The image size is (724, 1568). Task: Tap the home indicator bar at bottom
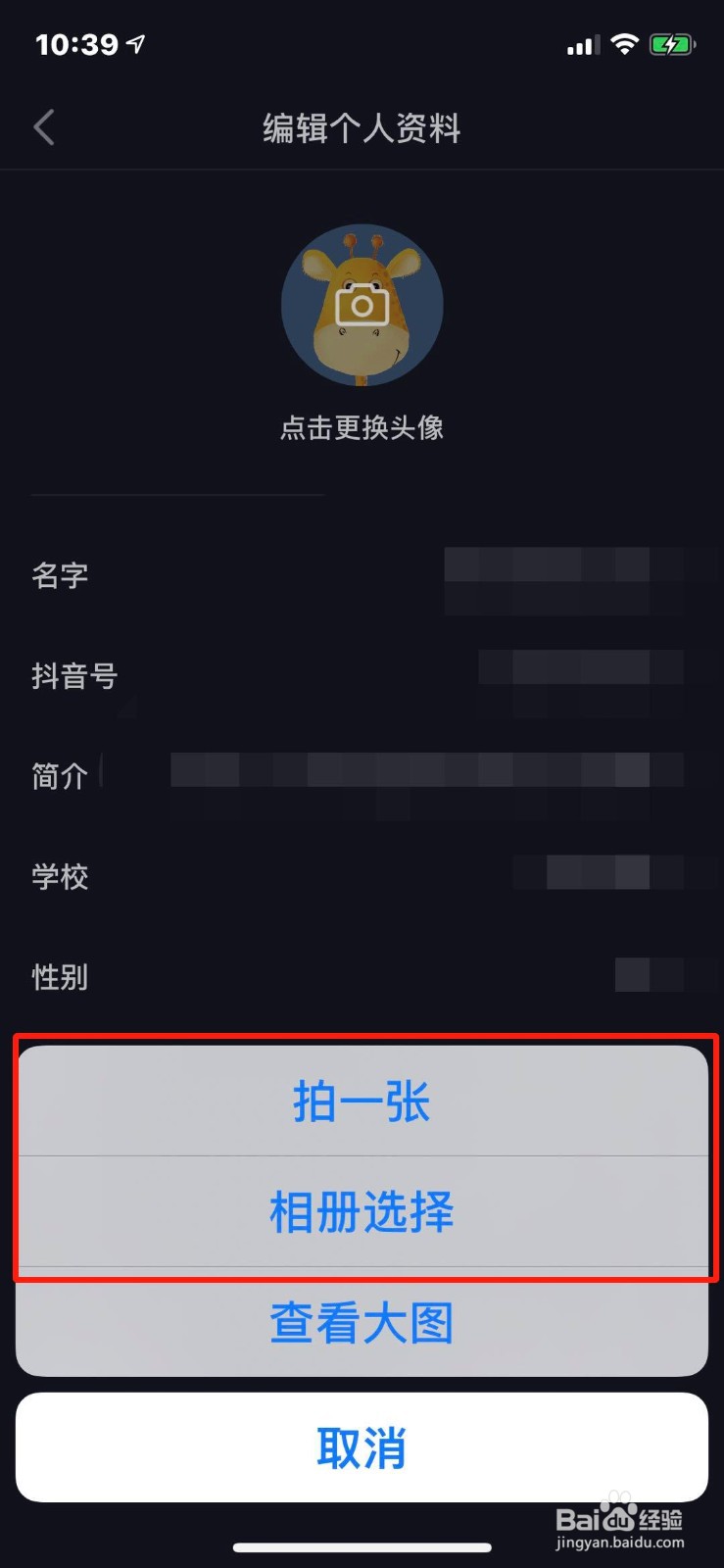362,1546
